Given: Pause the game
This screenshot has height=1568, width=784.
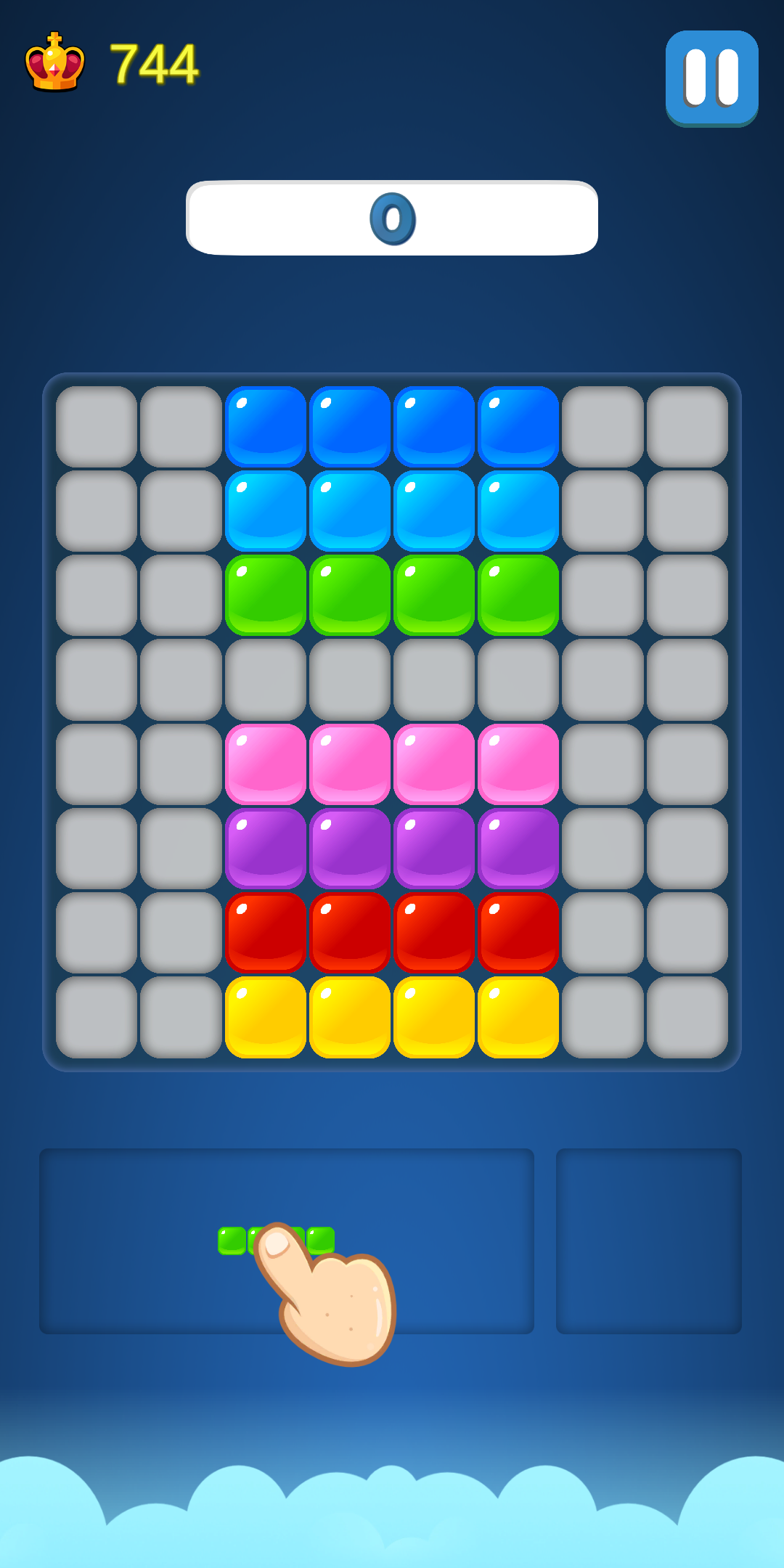Looking at the screenshot, I should 711,78.
